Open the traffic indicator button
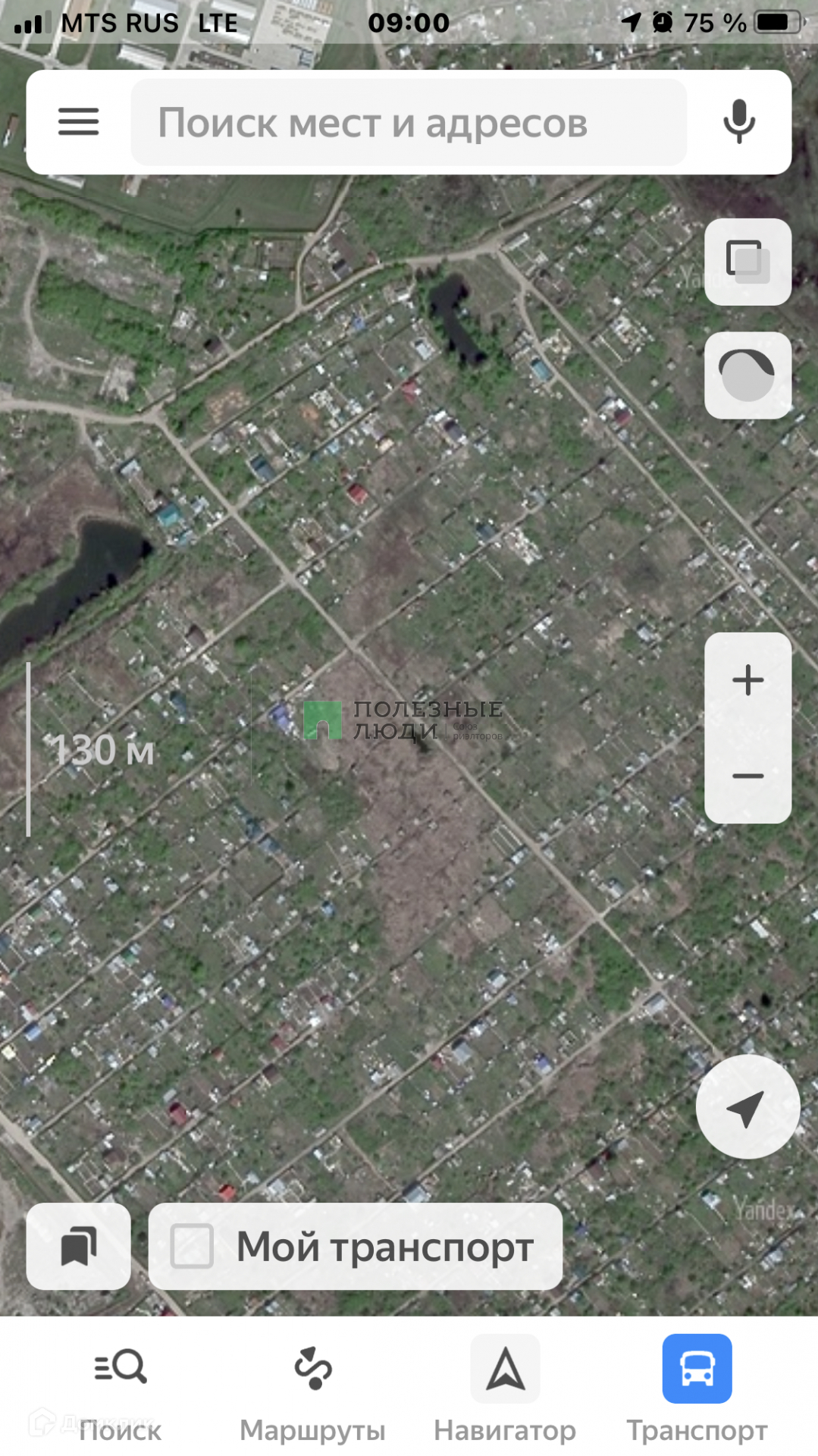This screenshot has height=1456, width=818. click(x=747, y=375)
